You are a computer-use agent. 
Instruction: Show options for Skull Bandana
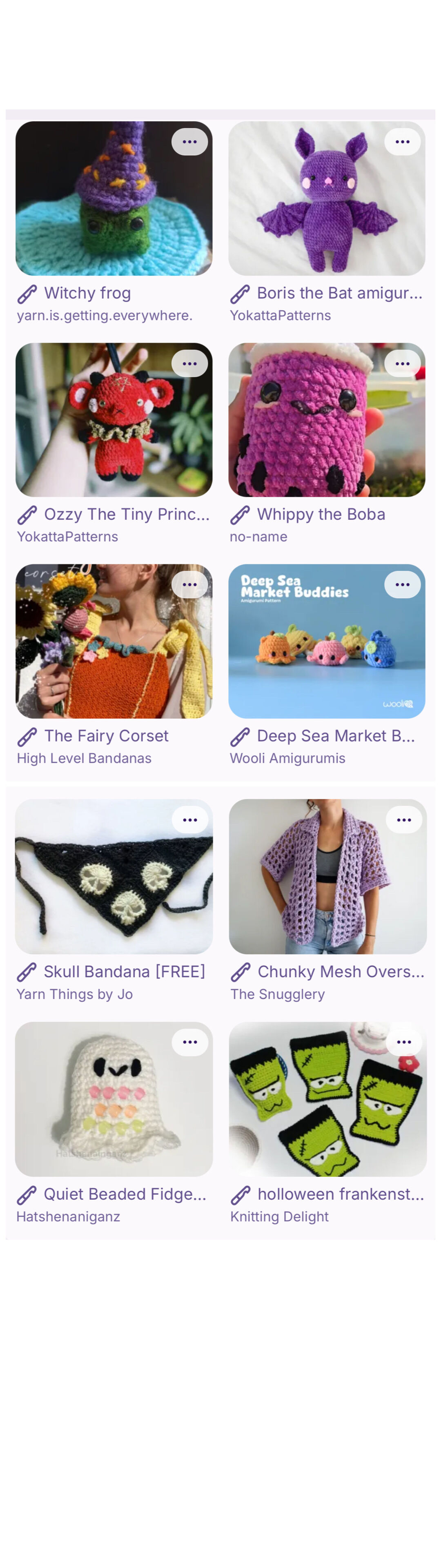click(190, 820)
